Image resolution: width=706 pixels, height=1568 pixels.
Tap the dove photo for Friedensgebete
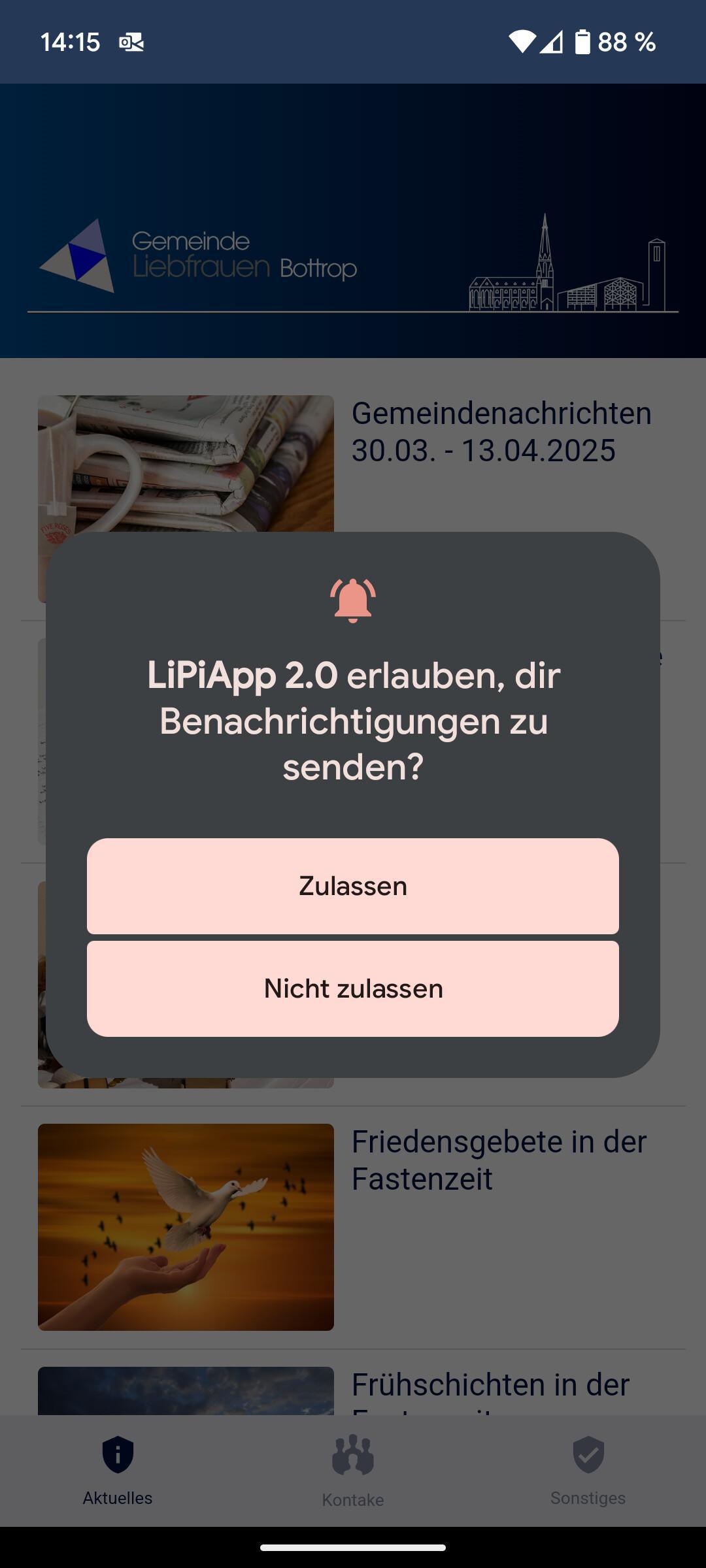click(x=186, y=1226)
